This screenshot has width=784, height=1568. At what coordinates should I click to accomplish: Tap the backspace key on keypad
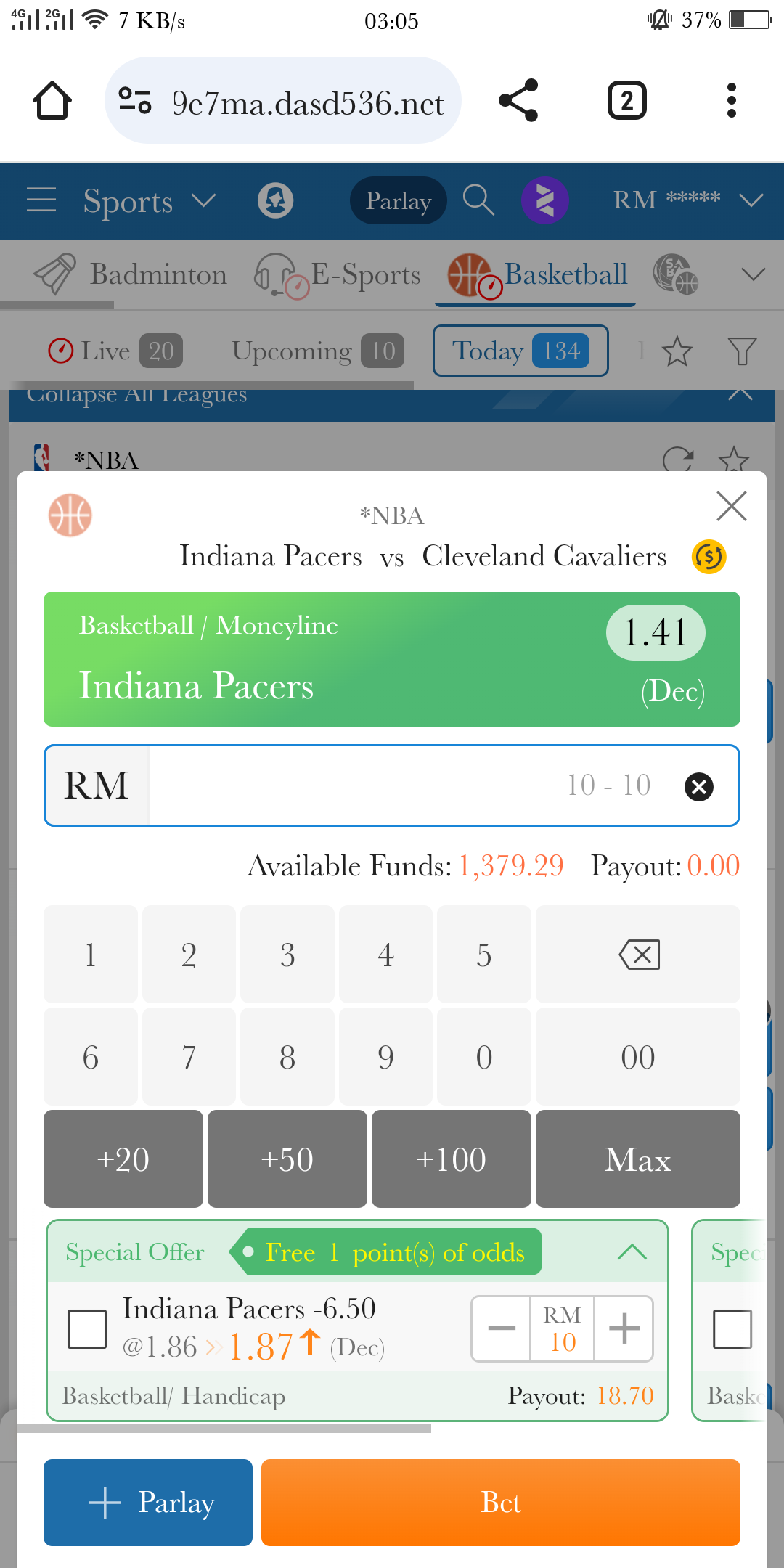tap(638, 955)
